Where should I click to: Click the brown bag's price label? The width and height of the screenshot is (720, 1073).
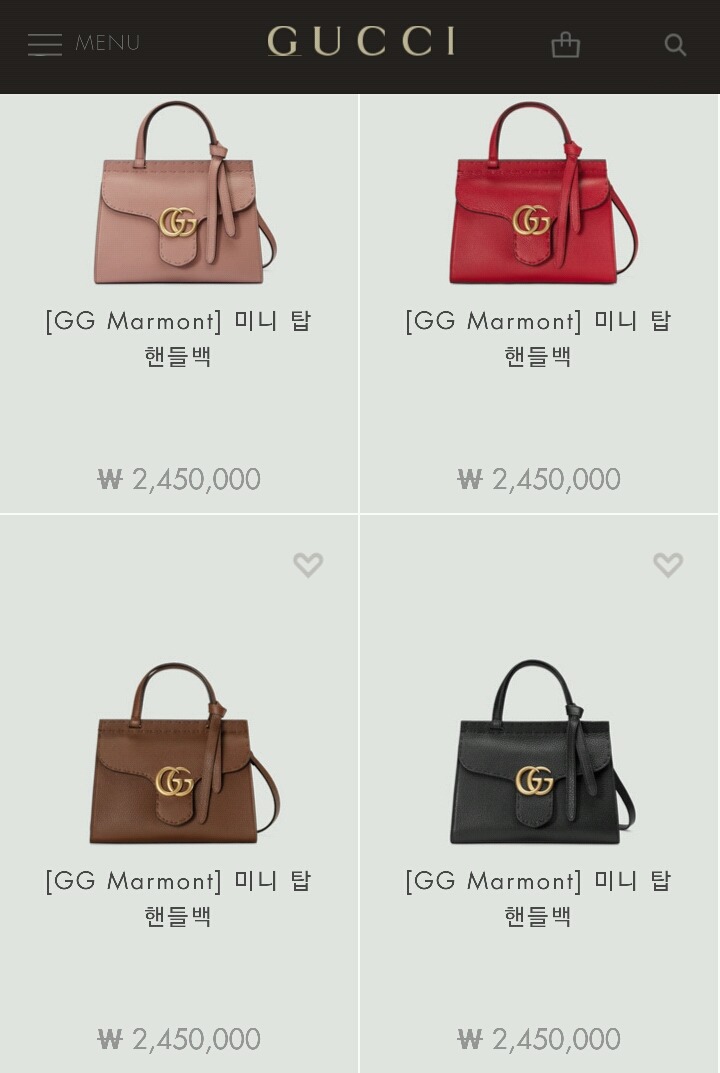[x=178, y=1039]
